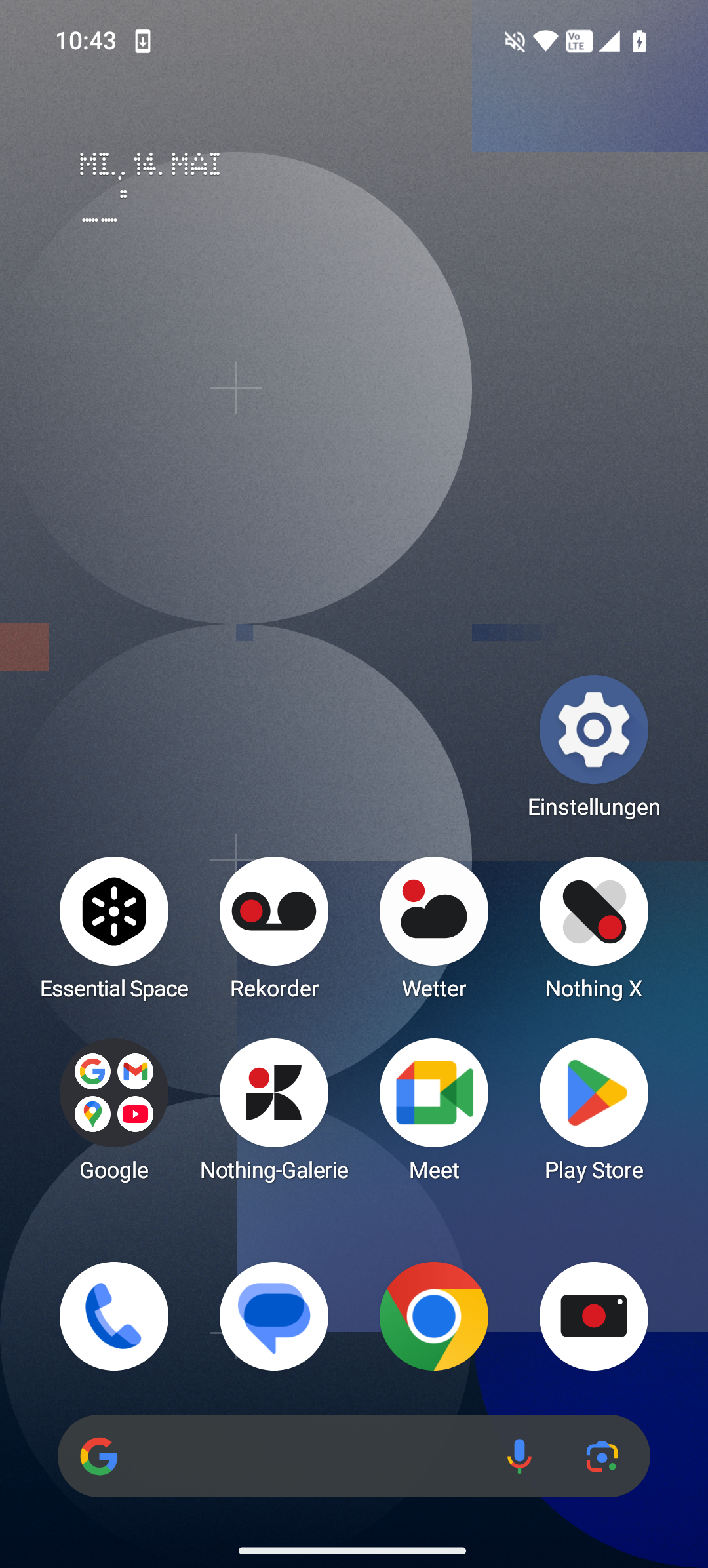Screen dimensions: 708x1568
Task: Open Google Lens from the search bar
Action: coord(602,1456)
